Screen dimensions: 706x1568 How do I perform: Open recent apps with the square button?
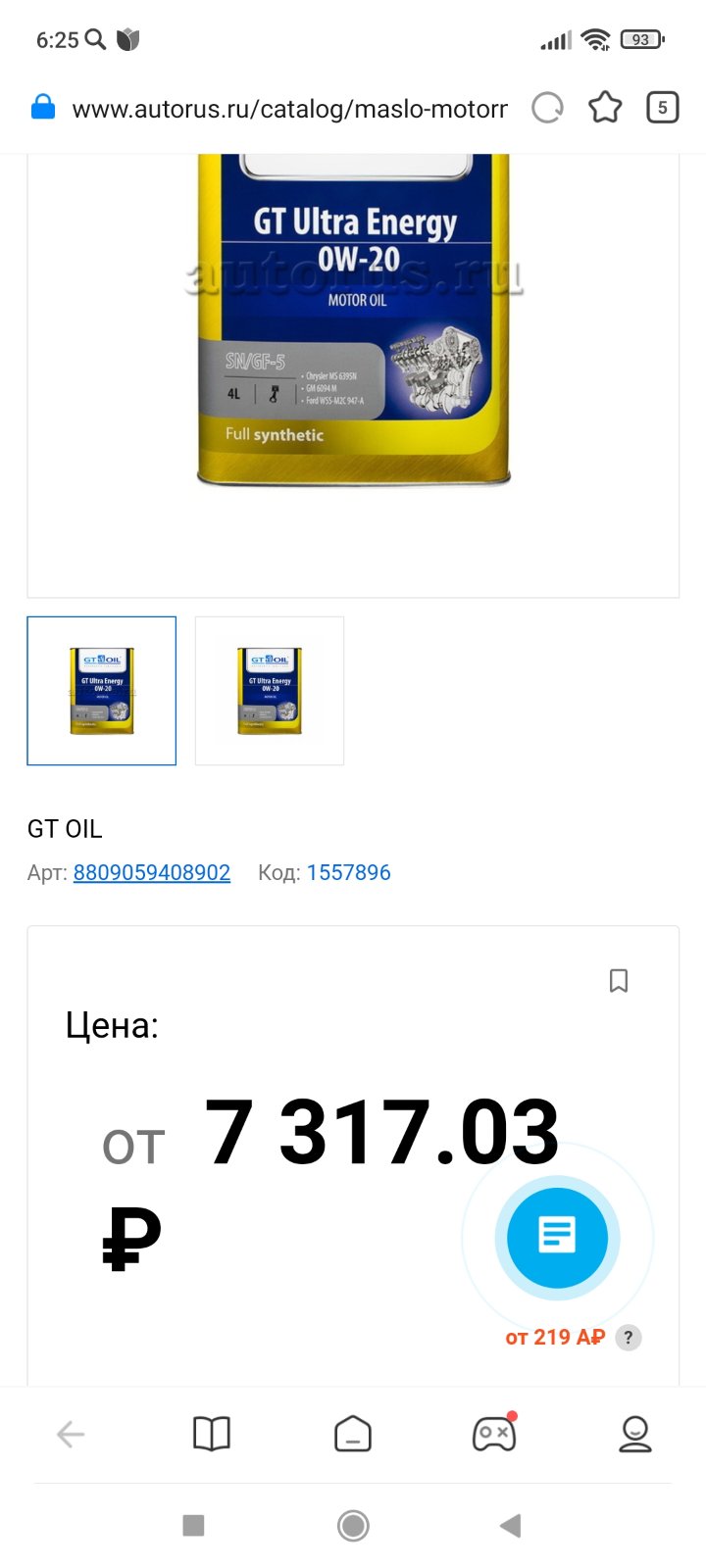coord(194,1526)
